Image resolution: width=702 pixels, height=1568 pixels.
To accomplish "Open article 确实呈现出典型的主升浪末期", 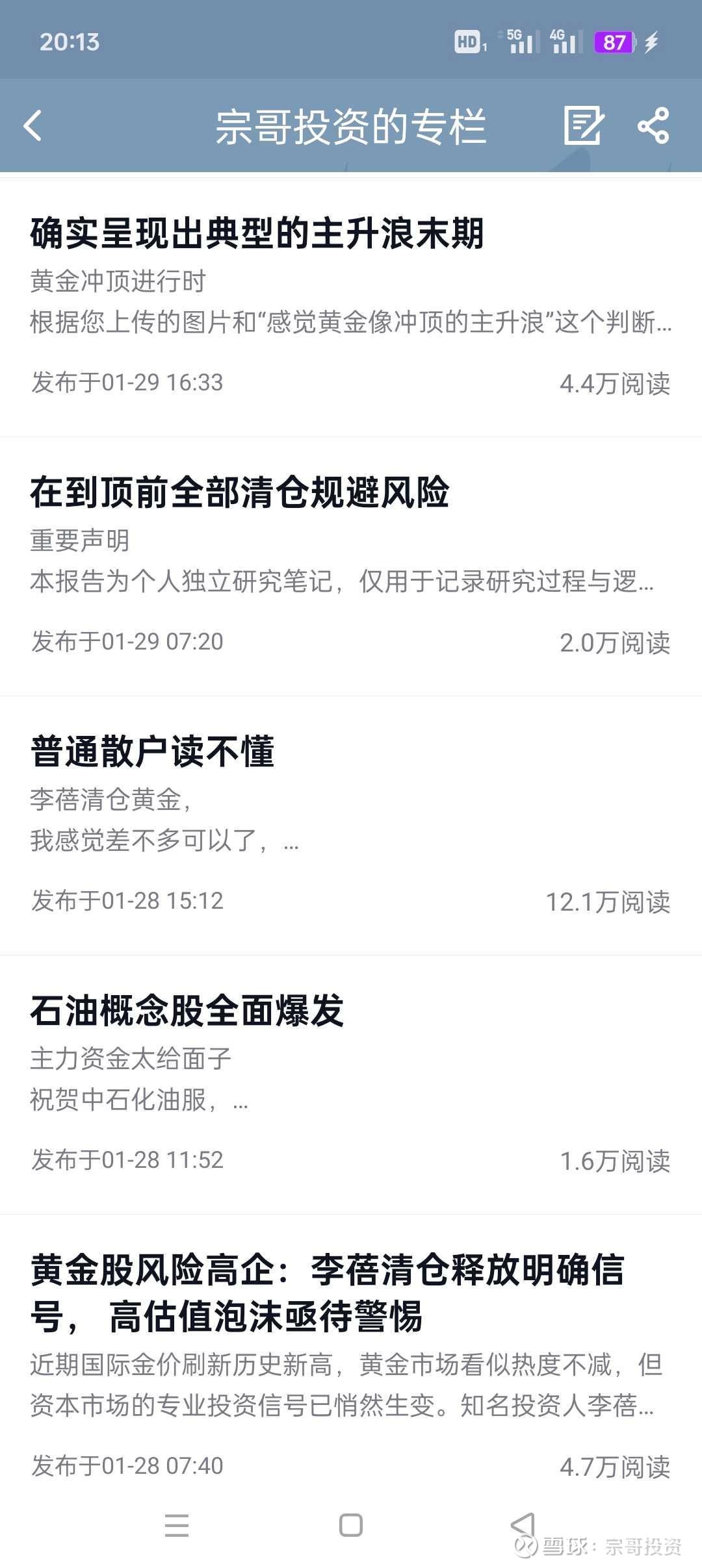I will [x=257, y=234].
